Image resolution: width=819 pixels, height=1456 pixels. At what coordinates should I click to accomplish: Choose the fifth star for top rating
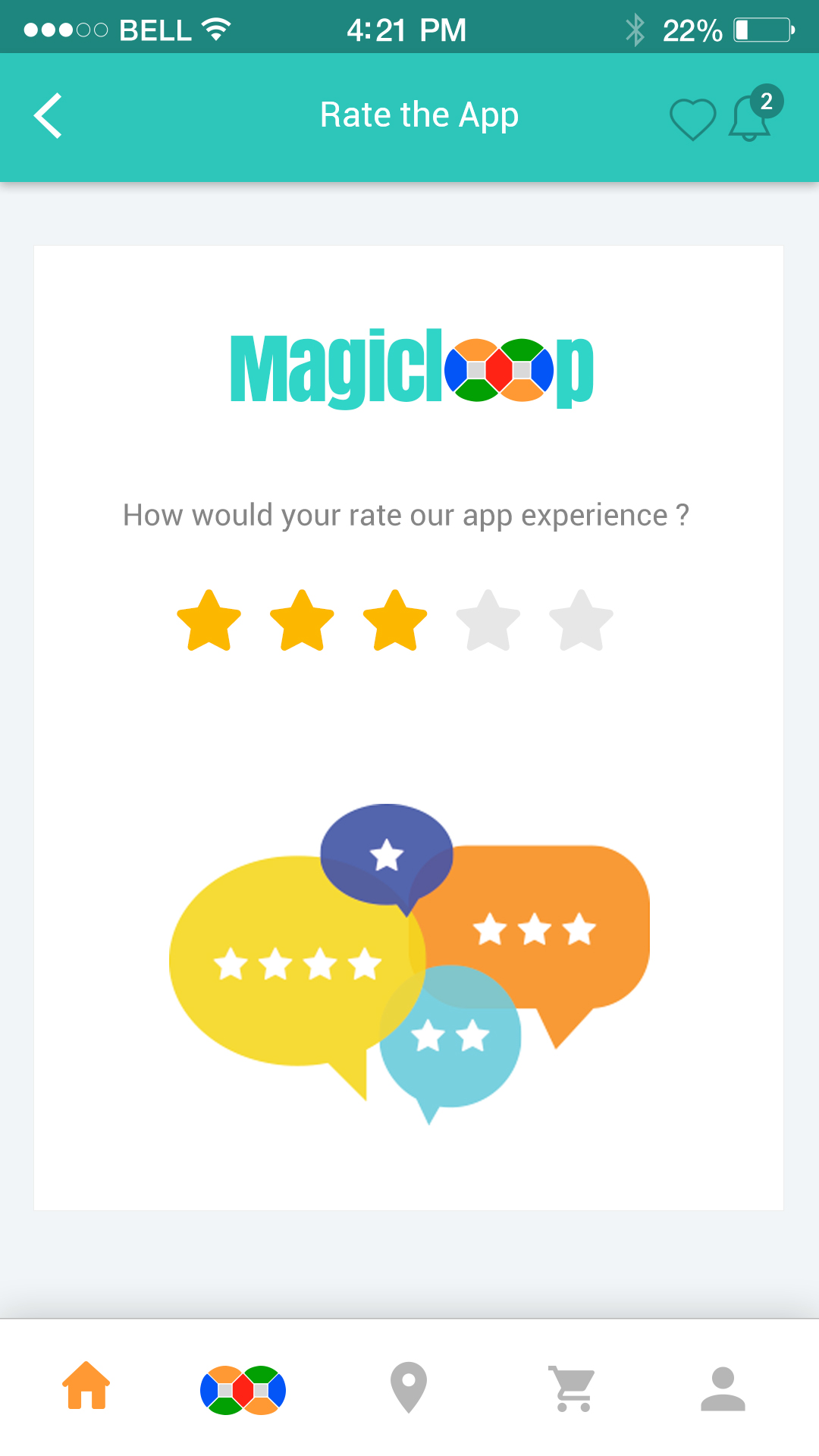click(x=581, y=621)
